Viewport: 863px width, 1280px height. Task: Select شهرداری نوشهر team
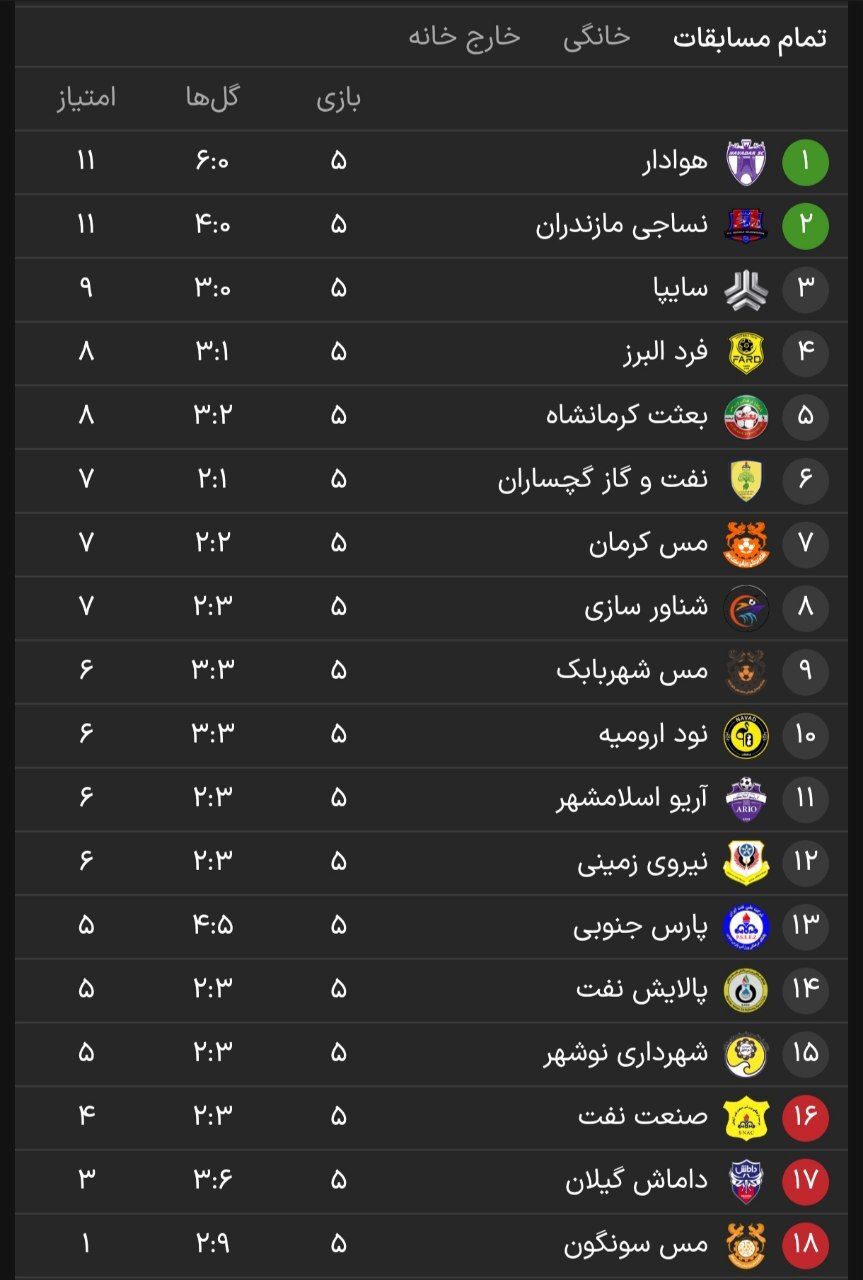(626, 1053)
